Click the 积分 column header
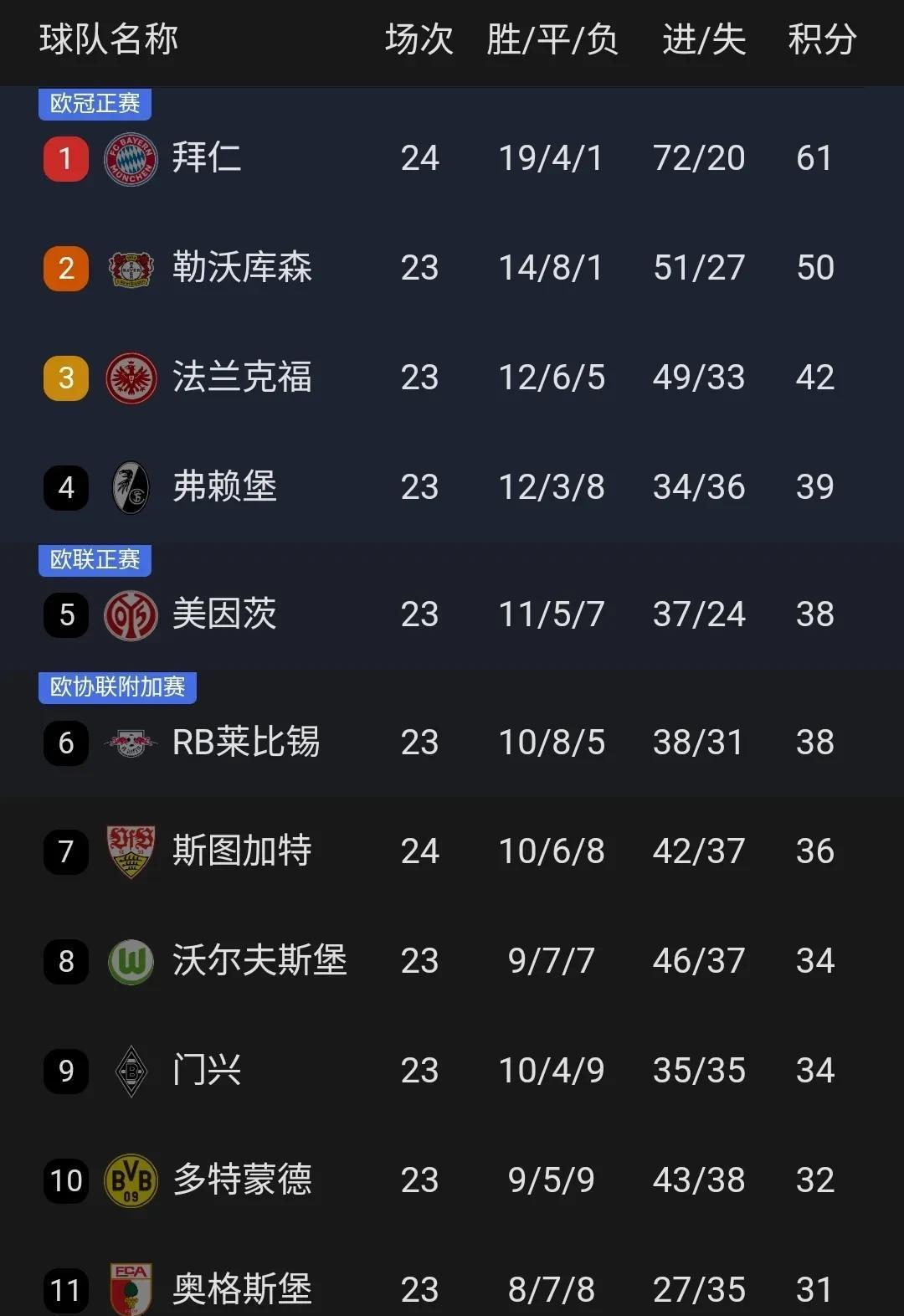Image resolution: width=904 pixels, height=1316 pixels. click(x=821, y=40)
